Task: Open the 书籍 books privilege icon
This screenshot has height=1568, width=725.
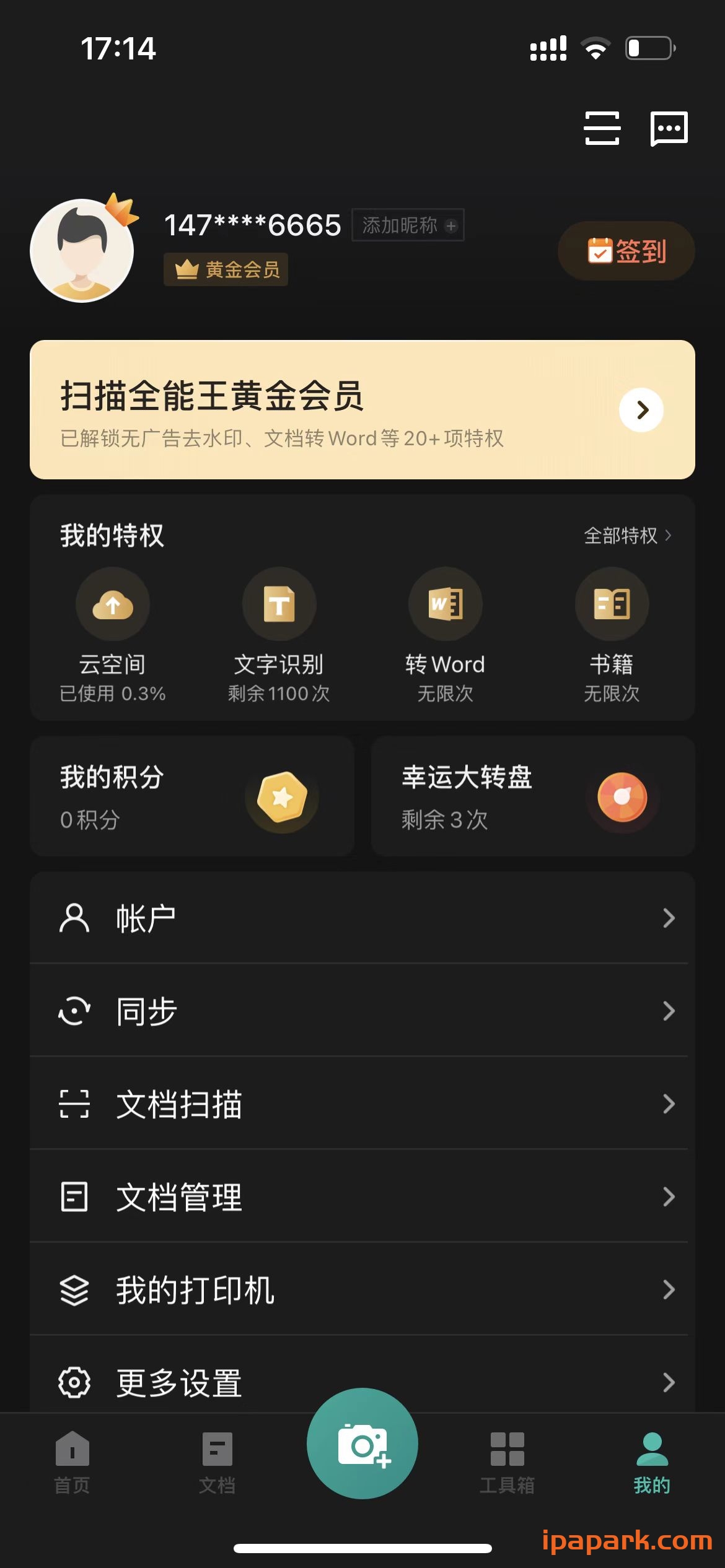Action: (x=612, y=604)
